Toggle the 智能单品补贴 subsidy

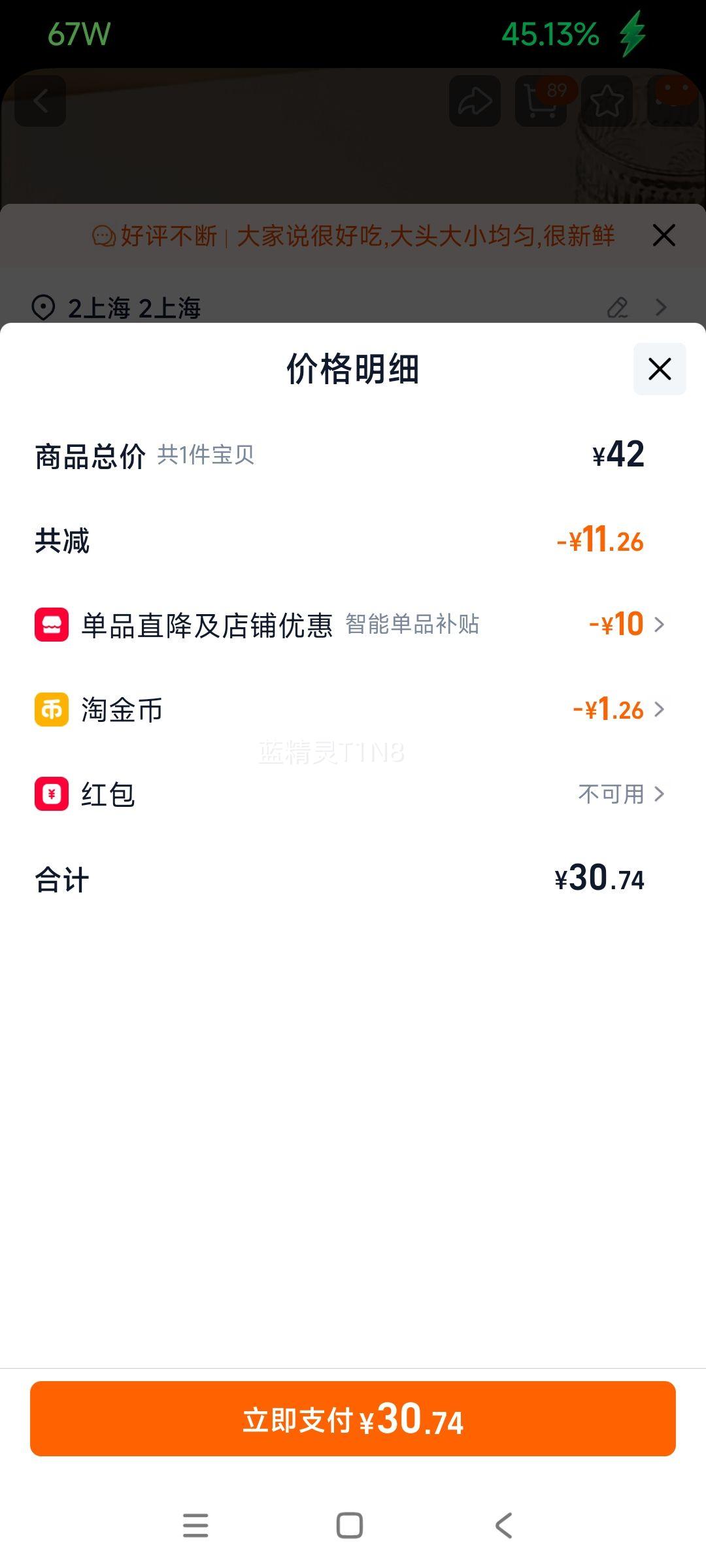tap(413, 625)
